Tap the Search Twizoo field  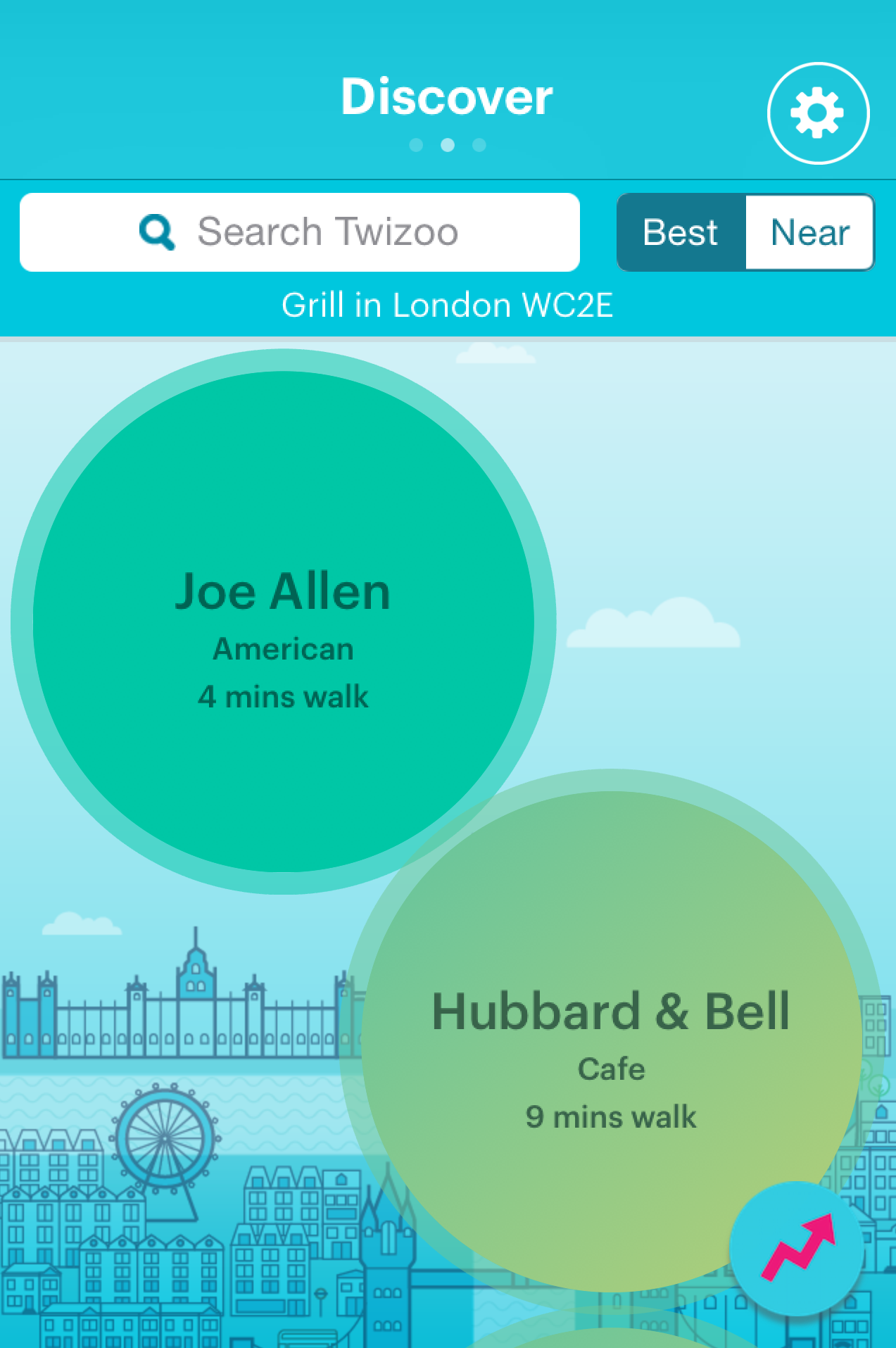tap(300, 232)
